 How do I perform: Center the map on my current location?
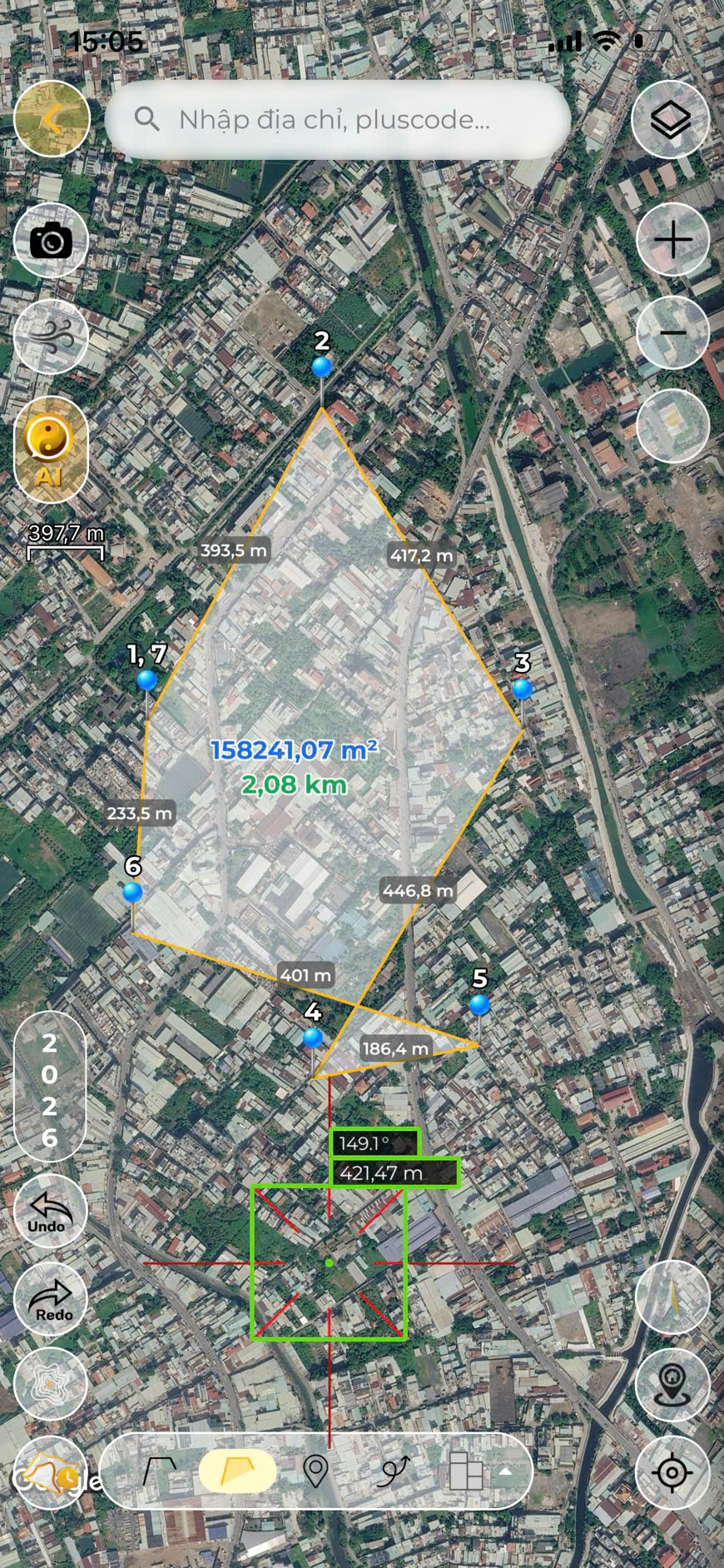(672, 1472)
